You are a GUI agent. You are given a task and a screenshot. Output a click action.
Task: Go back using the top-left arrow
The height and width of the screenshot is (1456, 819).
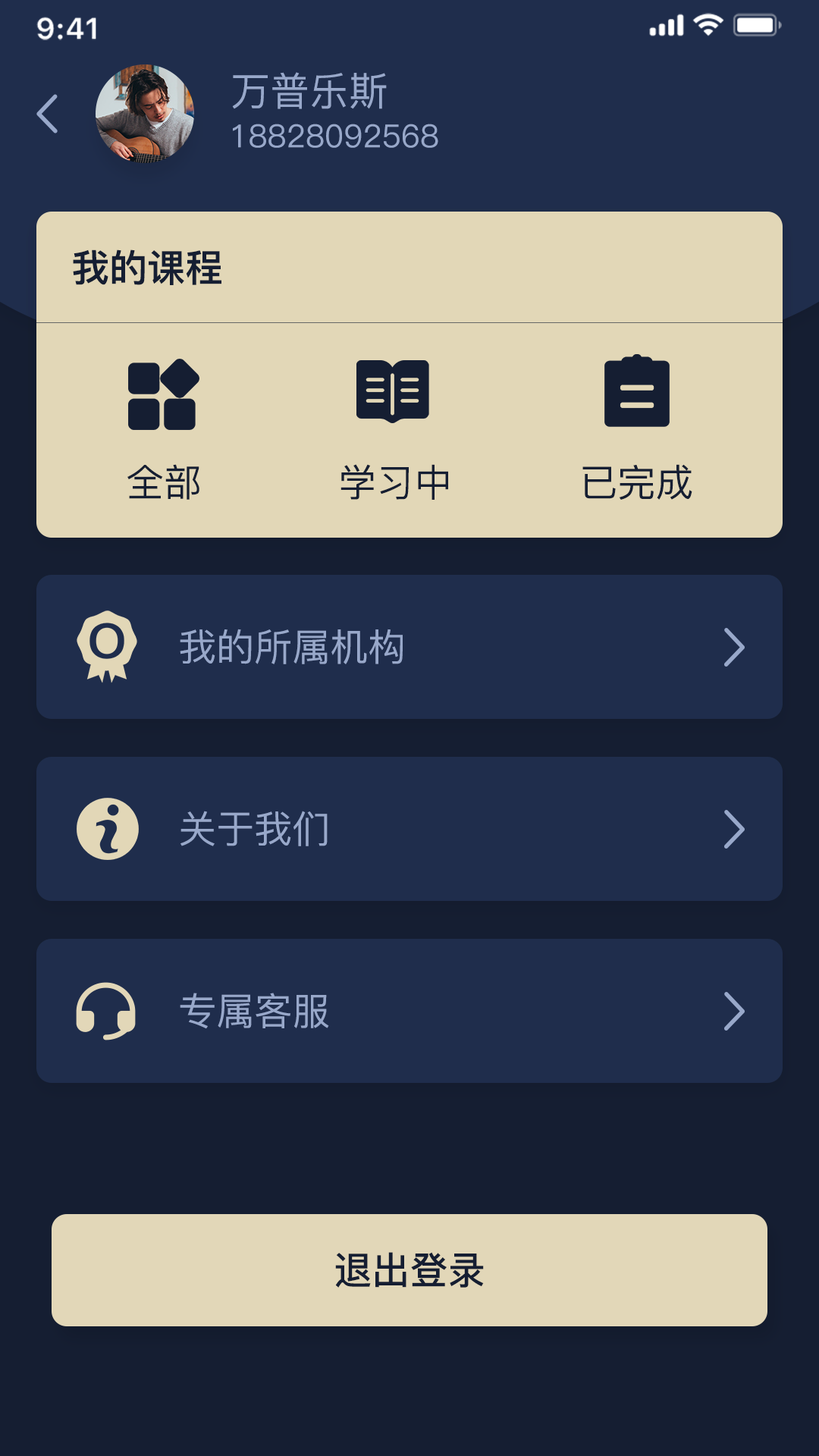pos(48,115)
